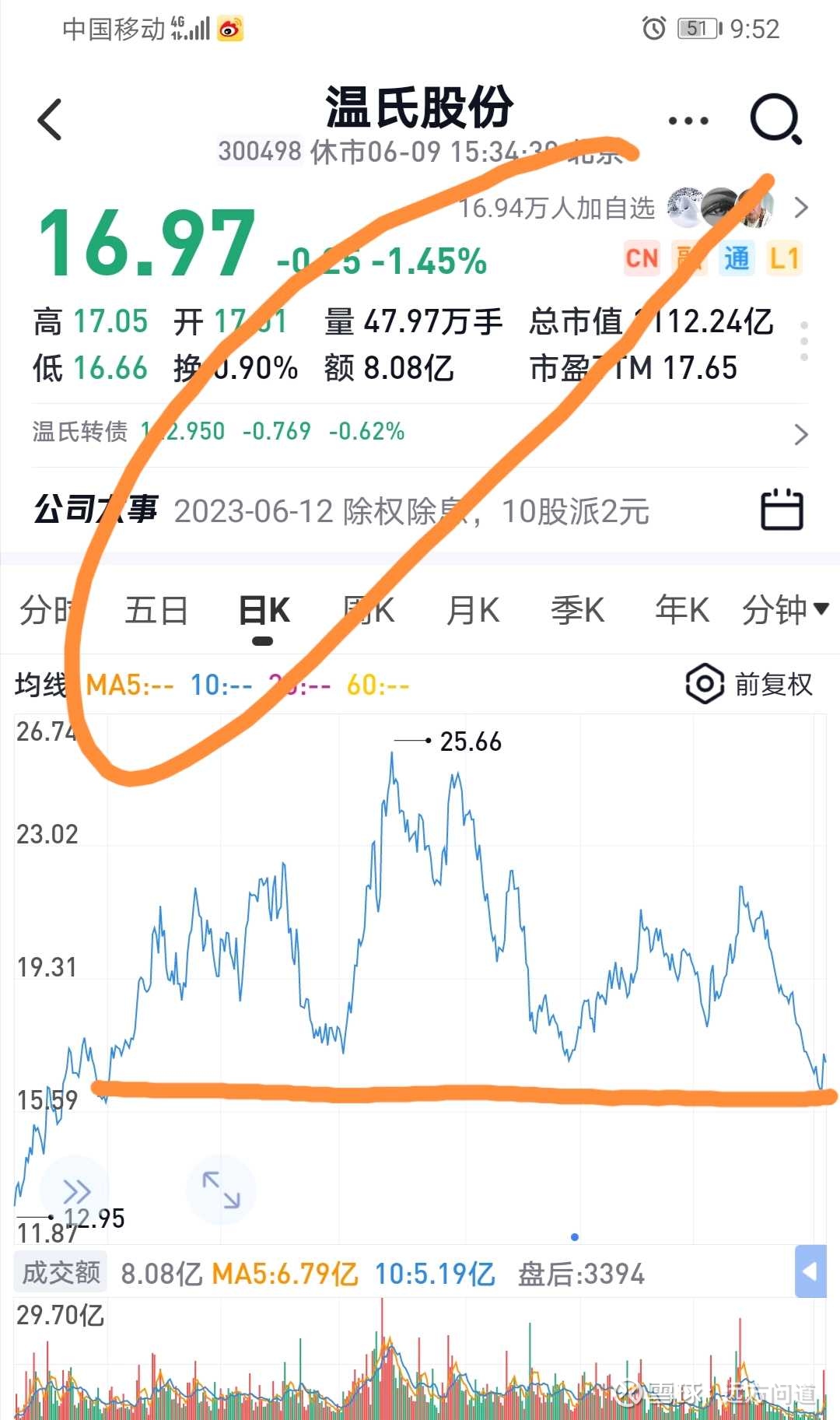Expand 温氏转债 details with right chevron
This screenshot has height=1420, width=840.
coord(802,434)
